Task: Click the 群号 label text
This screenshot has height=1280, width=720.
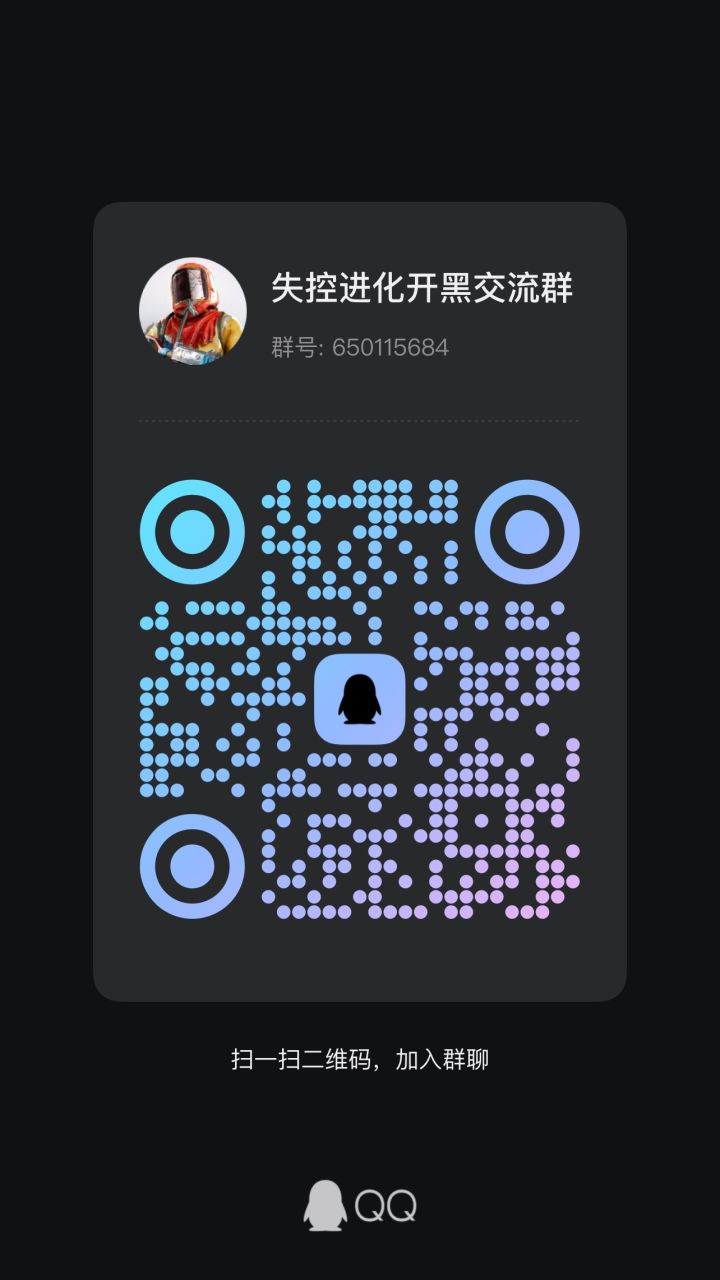Action: tap(283, 347)
